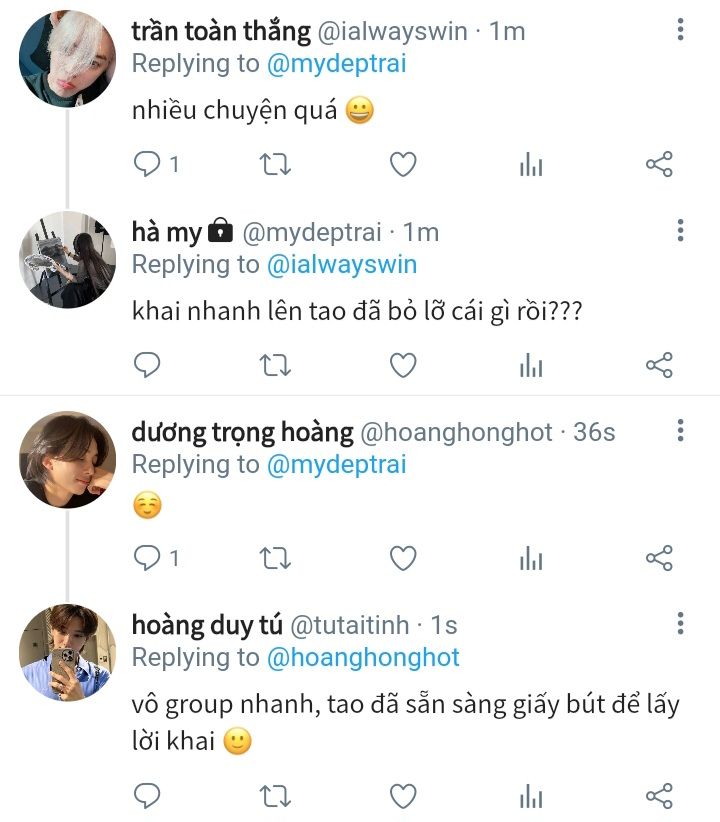This screenshot has width=720, height=822.
Task: Open @ialwayswin link in hà my's reply
Action: coord(342,264)
